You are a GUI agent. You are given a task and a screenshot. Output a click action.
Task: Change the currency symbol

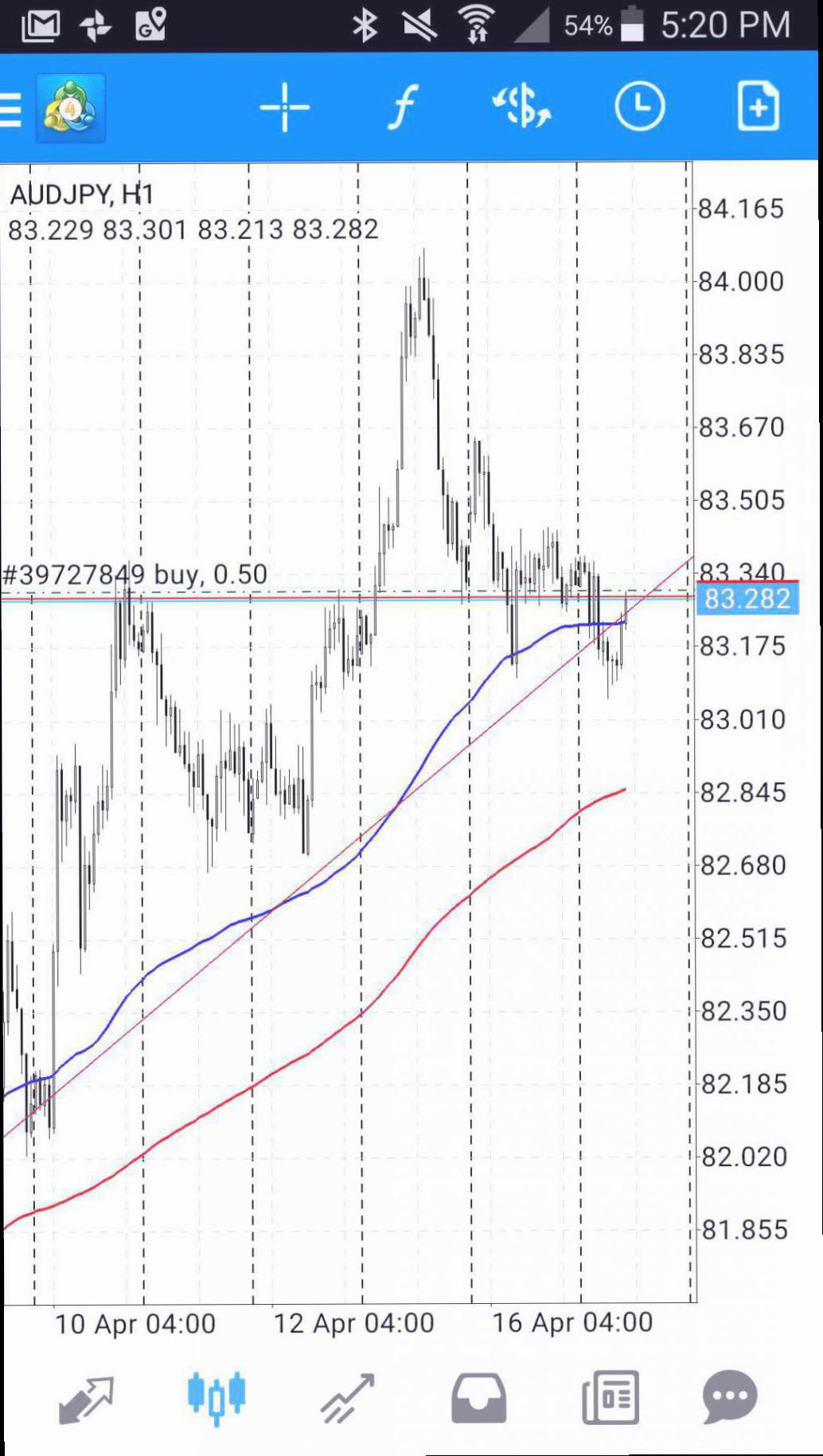tap(521, 107)
